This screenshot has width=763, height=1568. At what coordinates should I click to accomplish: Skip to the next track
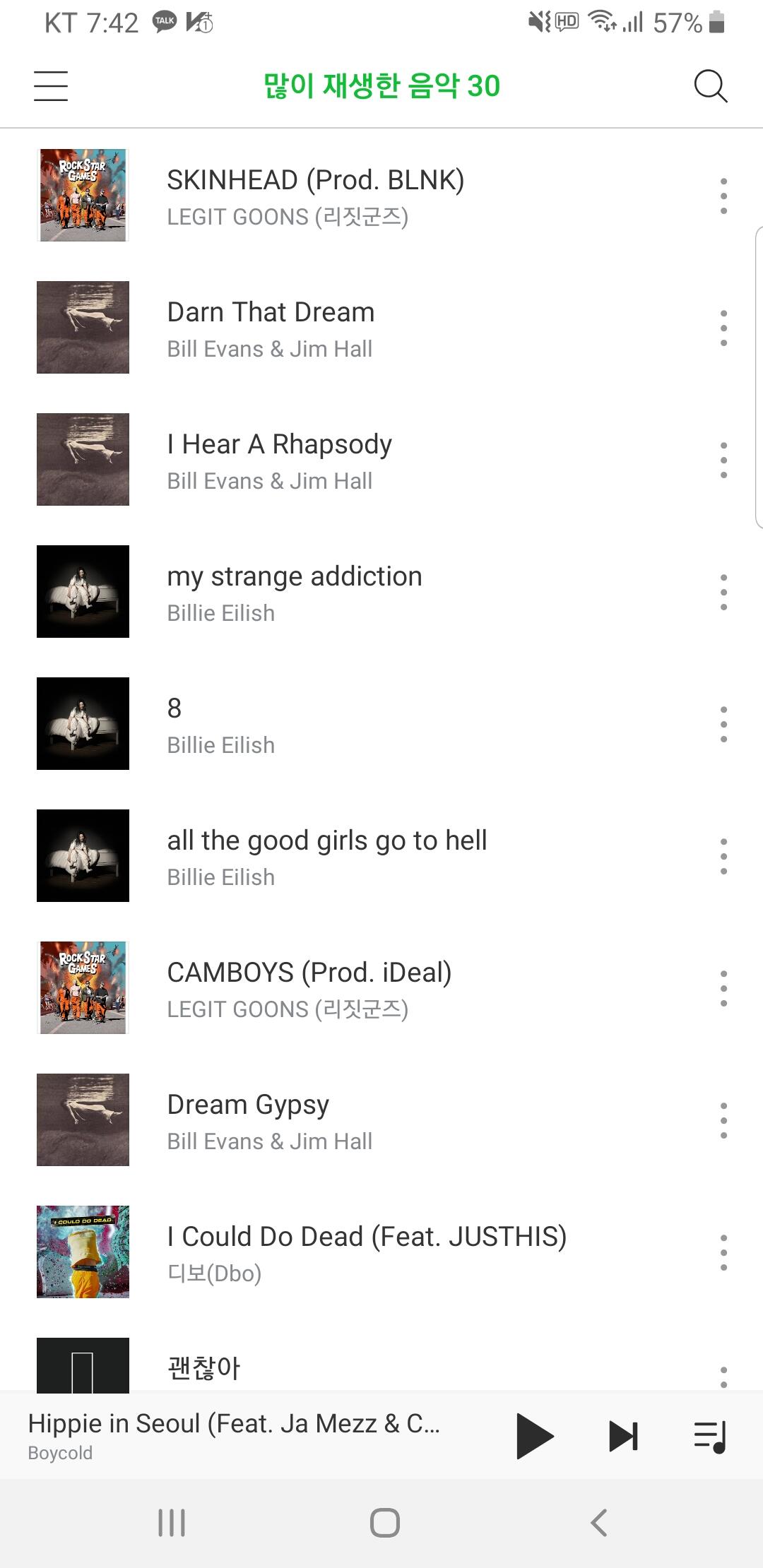(623, 1436)
